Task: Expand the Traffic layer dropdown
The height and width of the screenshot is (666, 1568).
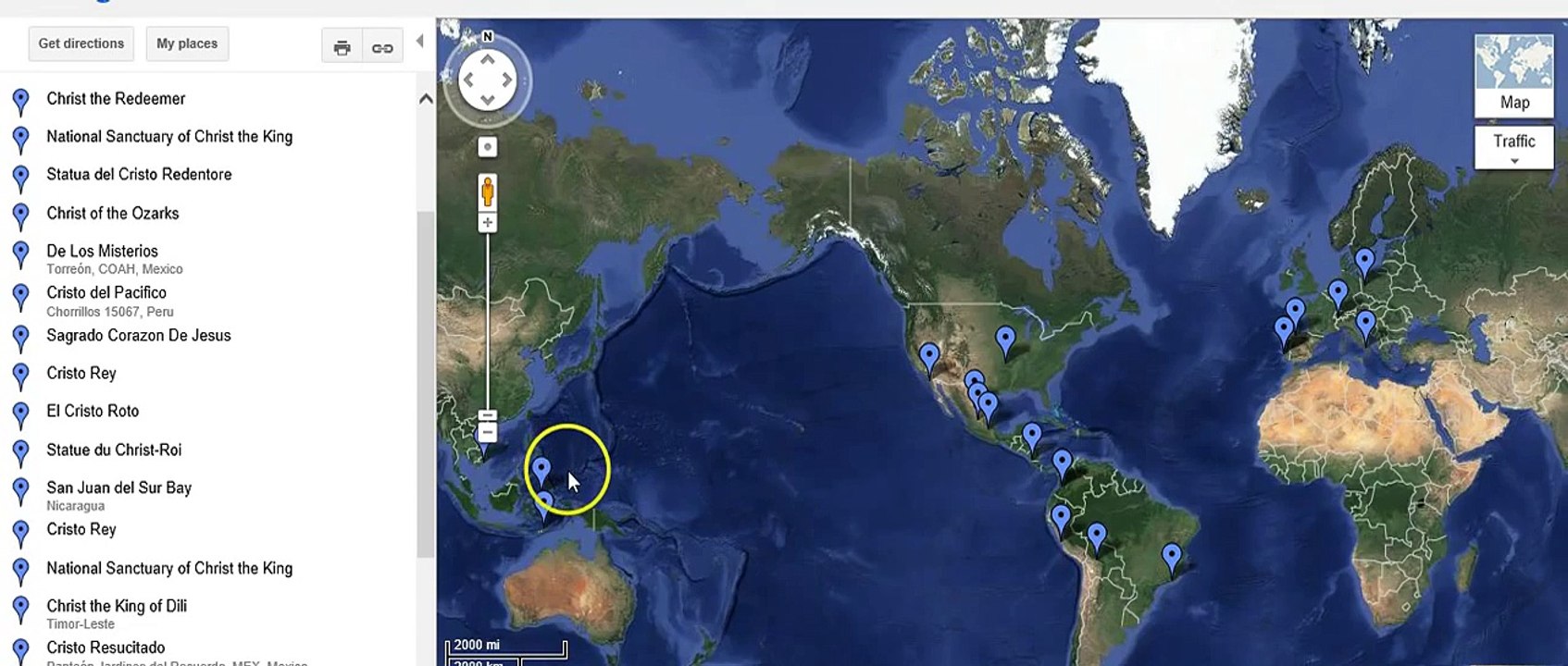Action: (x=1513, y=148)
